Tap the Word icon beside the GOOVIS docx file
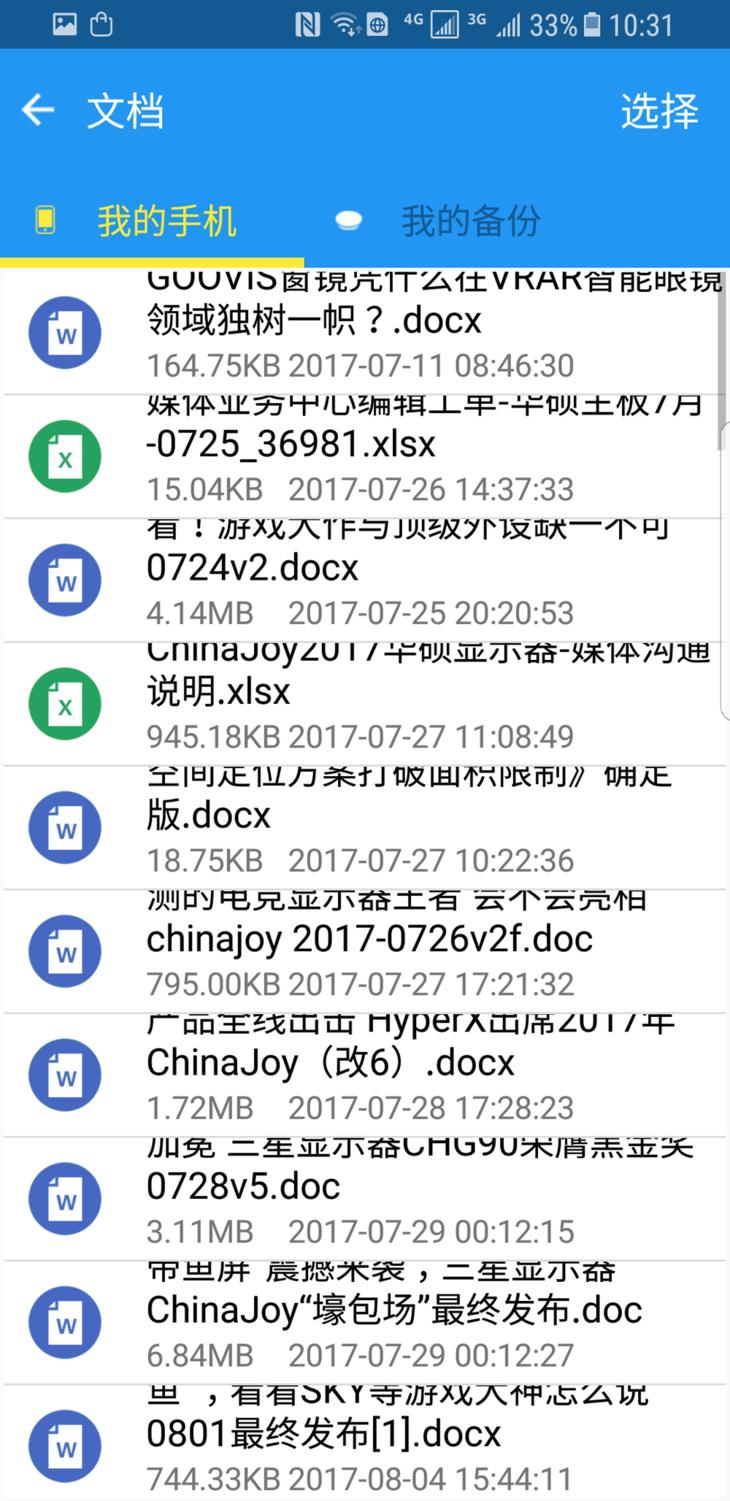Image resolution: width=730 pixels, height=1501 pixels. [64, 332]
